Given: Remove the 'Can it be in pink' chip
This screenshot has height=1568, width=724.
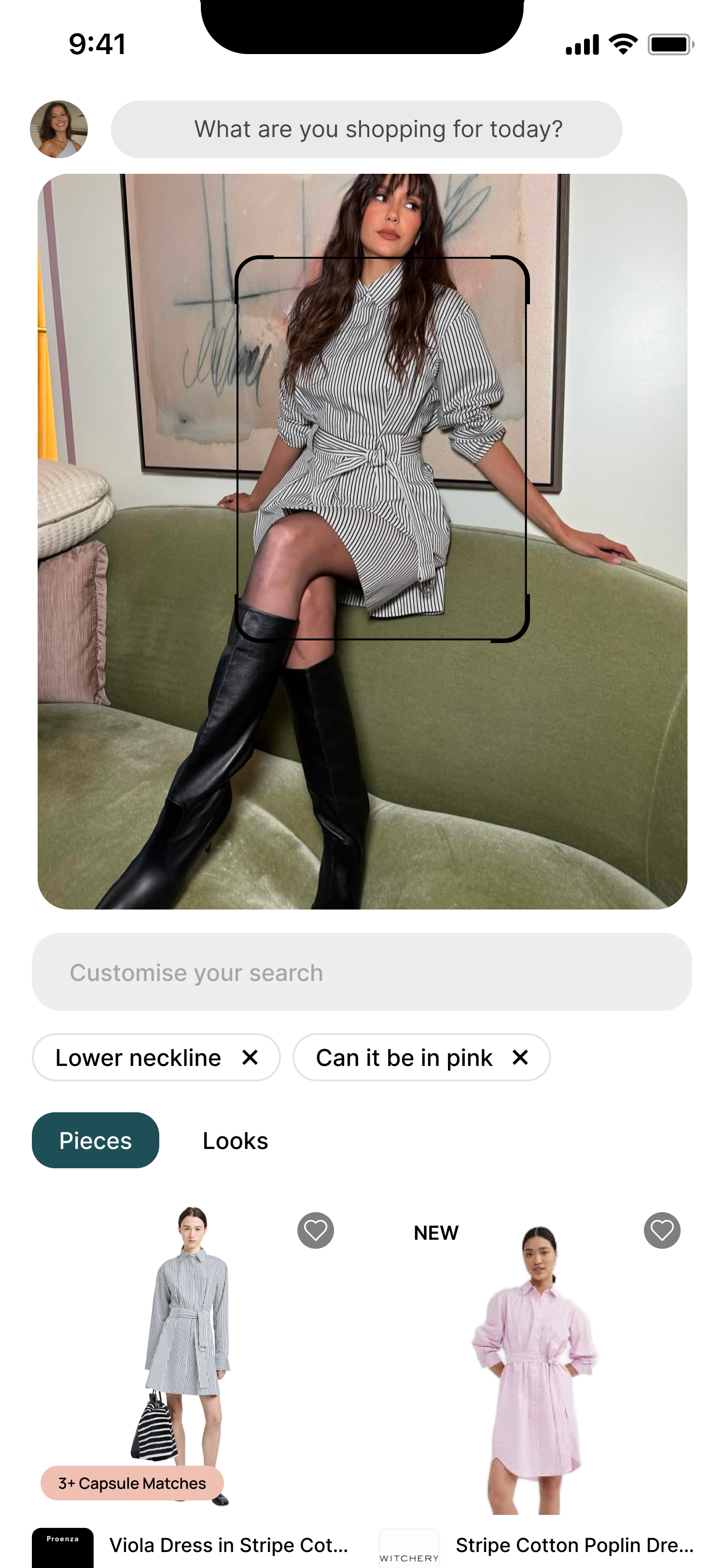Looking at the screenshot, I should pos(520,1058).
